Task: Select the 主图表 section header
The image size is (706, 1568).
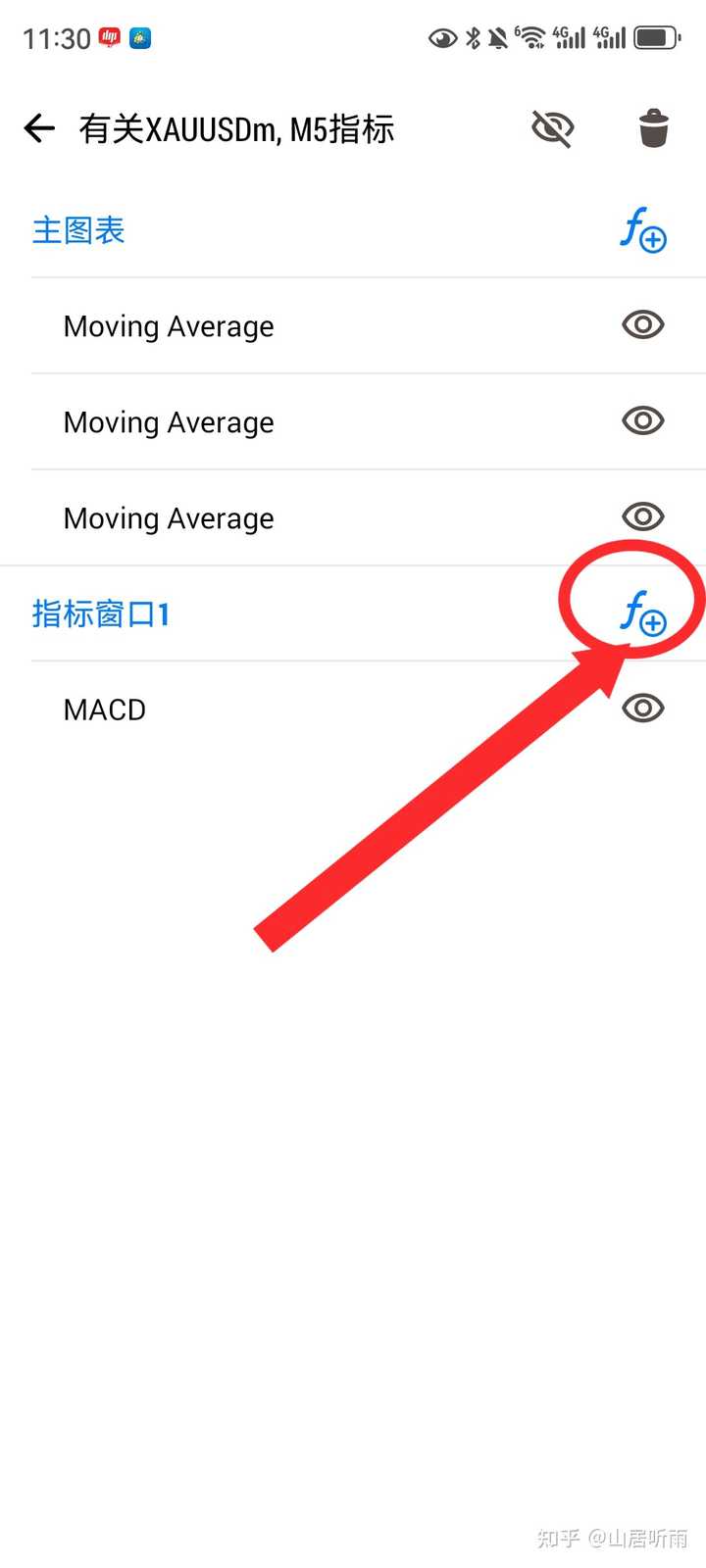Action: tap(78, 230)
